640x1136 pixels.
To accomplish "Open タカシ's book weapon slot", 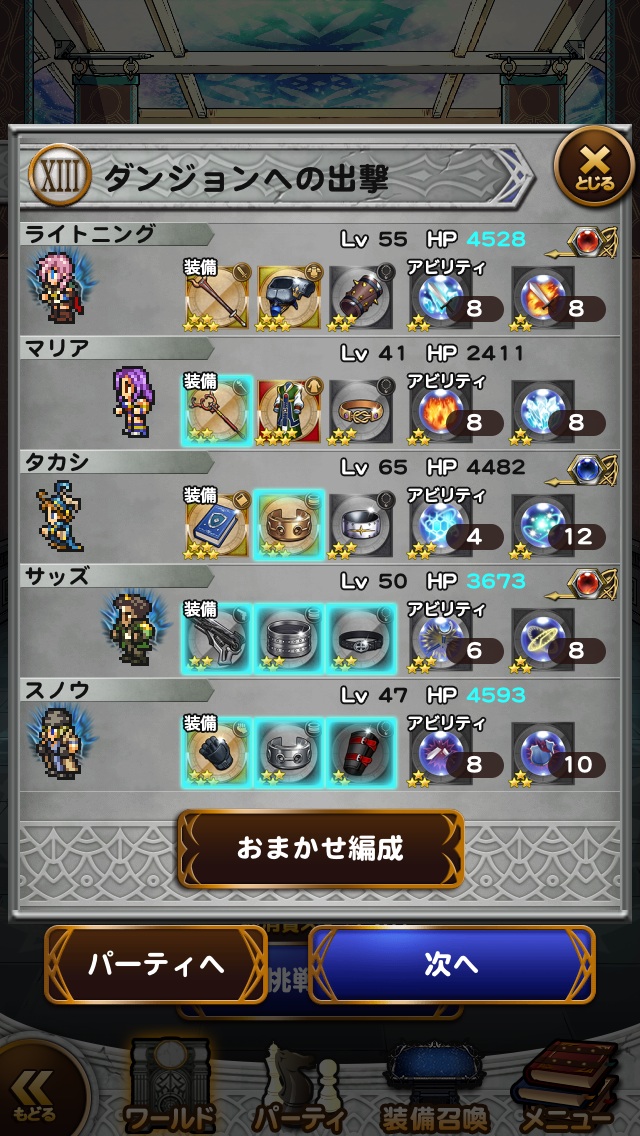I will pyautogui.click(x=216, y=524).
